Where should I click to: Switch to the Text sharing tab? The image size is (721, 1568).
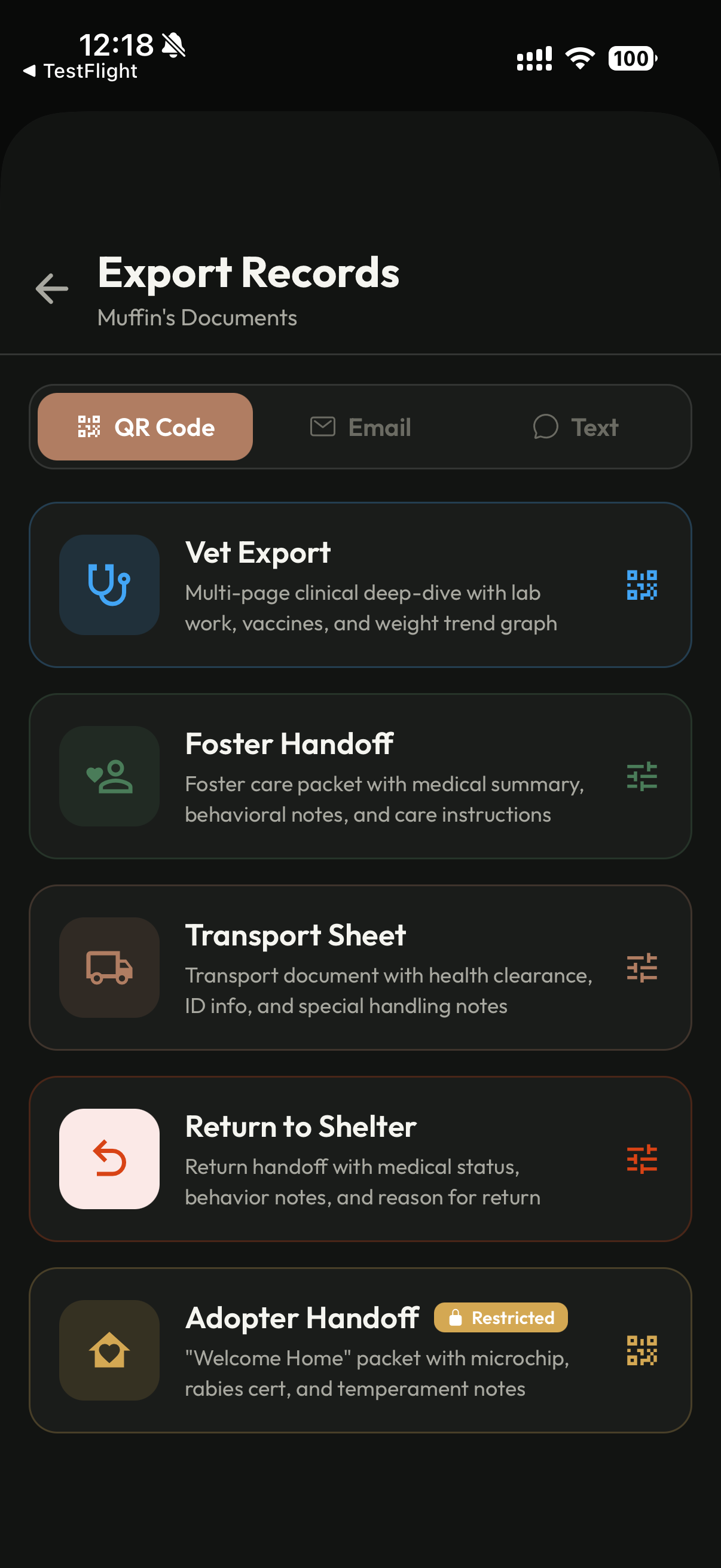576,427
